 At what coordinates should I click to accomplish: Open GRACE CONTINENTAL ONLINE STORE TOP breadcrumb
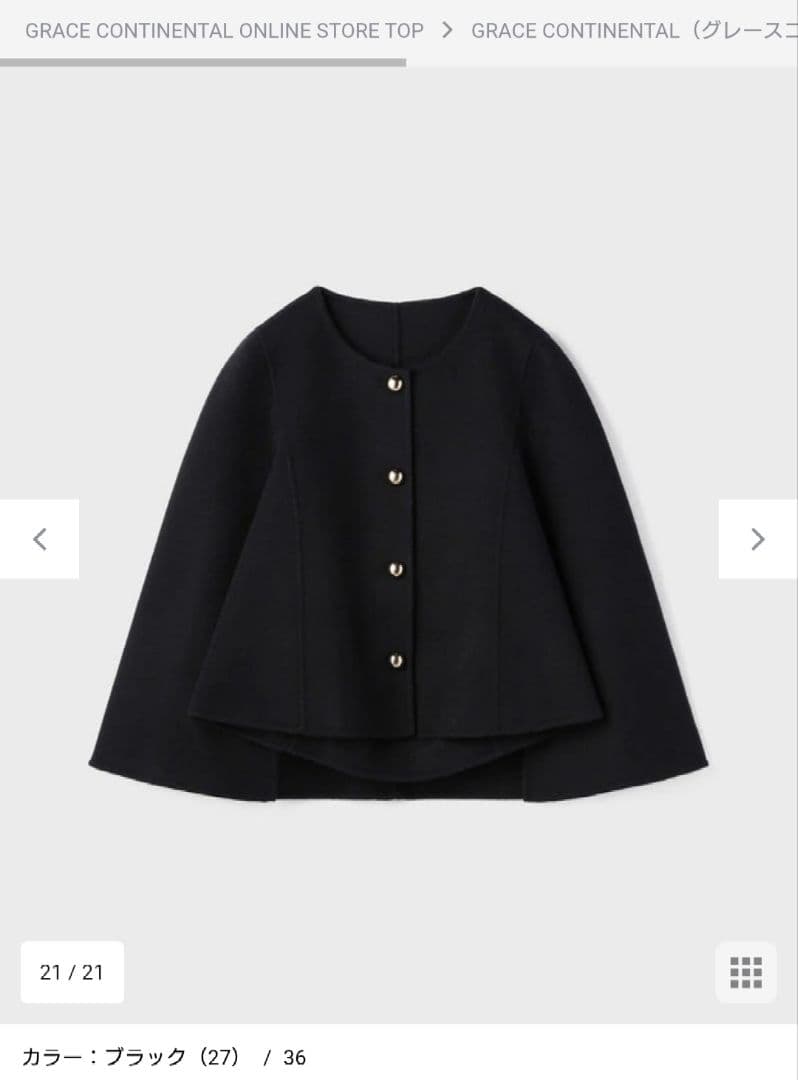[x=224, y=30]
